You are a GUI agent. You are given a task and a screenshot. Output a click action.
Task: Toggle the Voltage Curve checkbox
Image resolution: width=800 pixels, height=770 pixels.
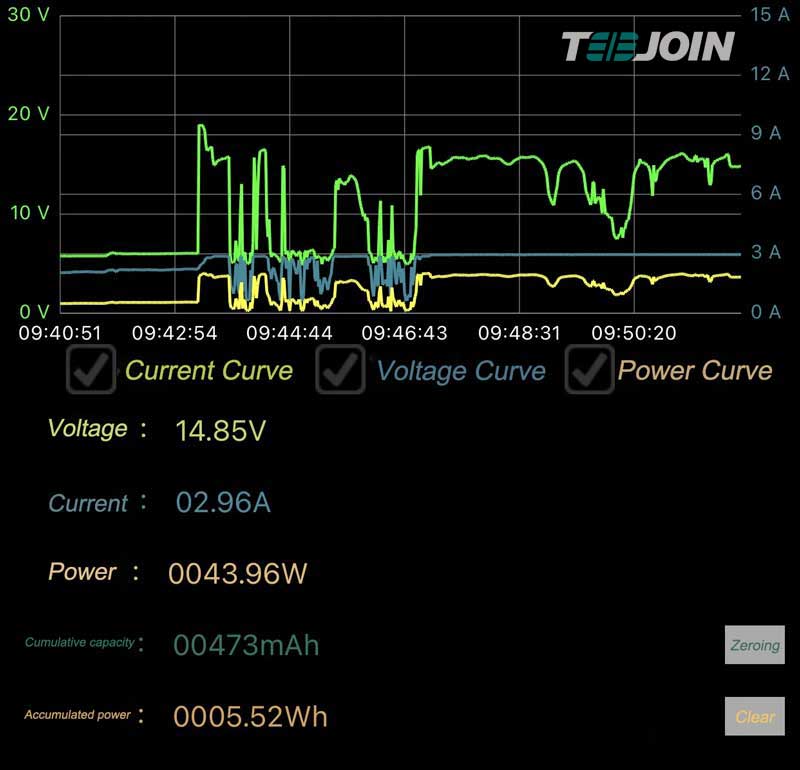click(342, 370)
